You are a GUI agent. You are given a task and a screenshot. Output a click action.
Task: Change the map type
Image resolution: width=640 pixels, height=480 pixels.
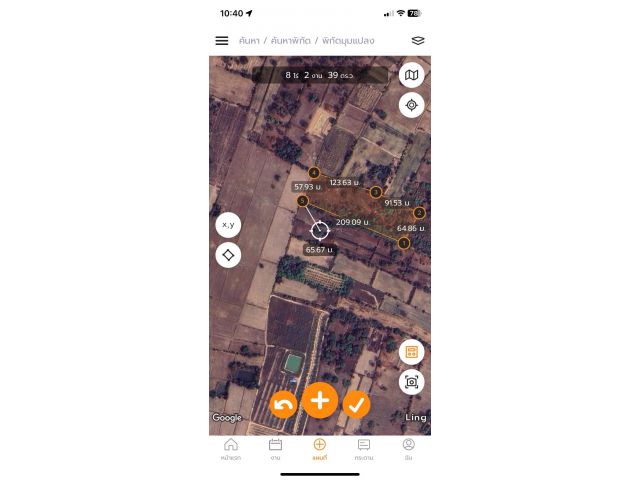(411, 75)
